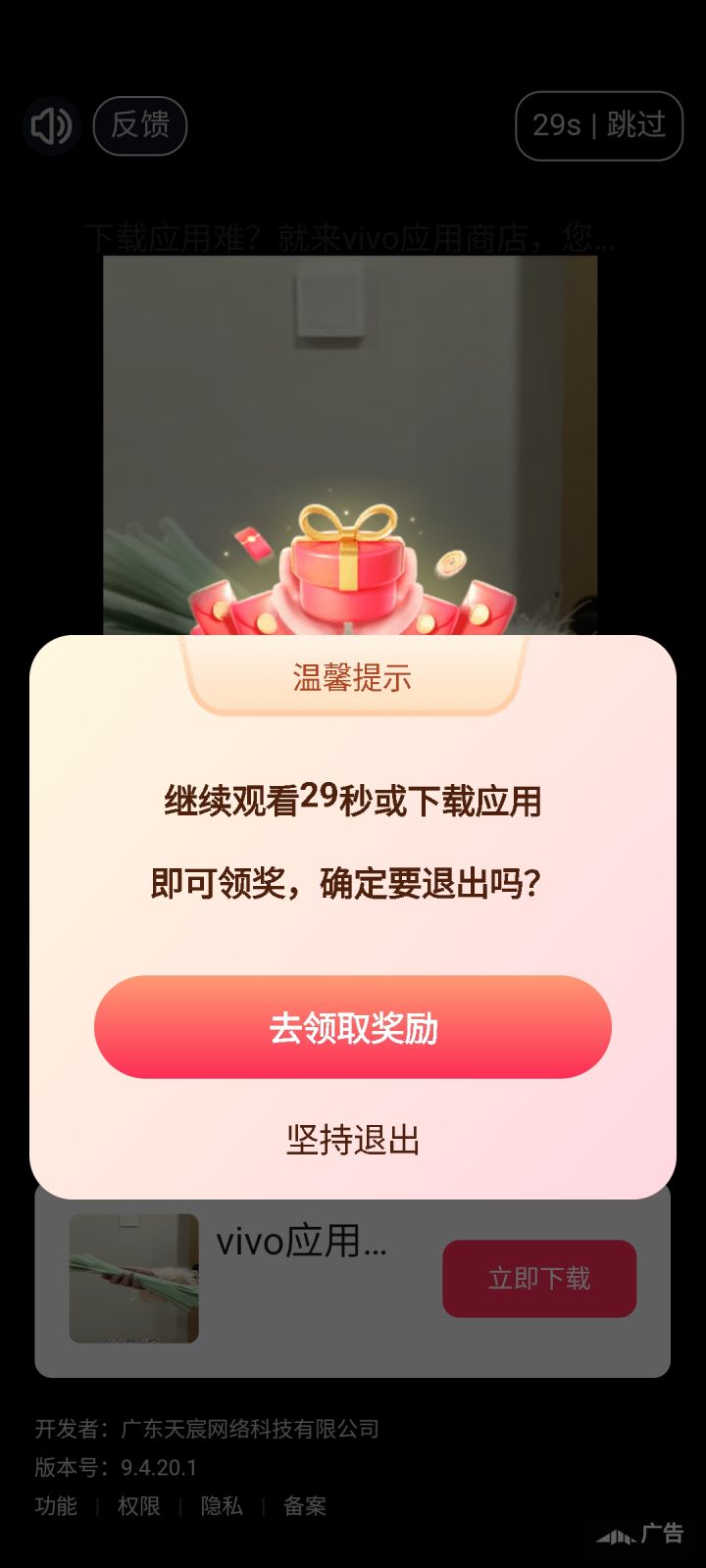Tap the ad title about vivo应用商店
Viewport: 706px width, 1568px height.
click(350, 233)
